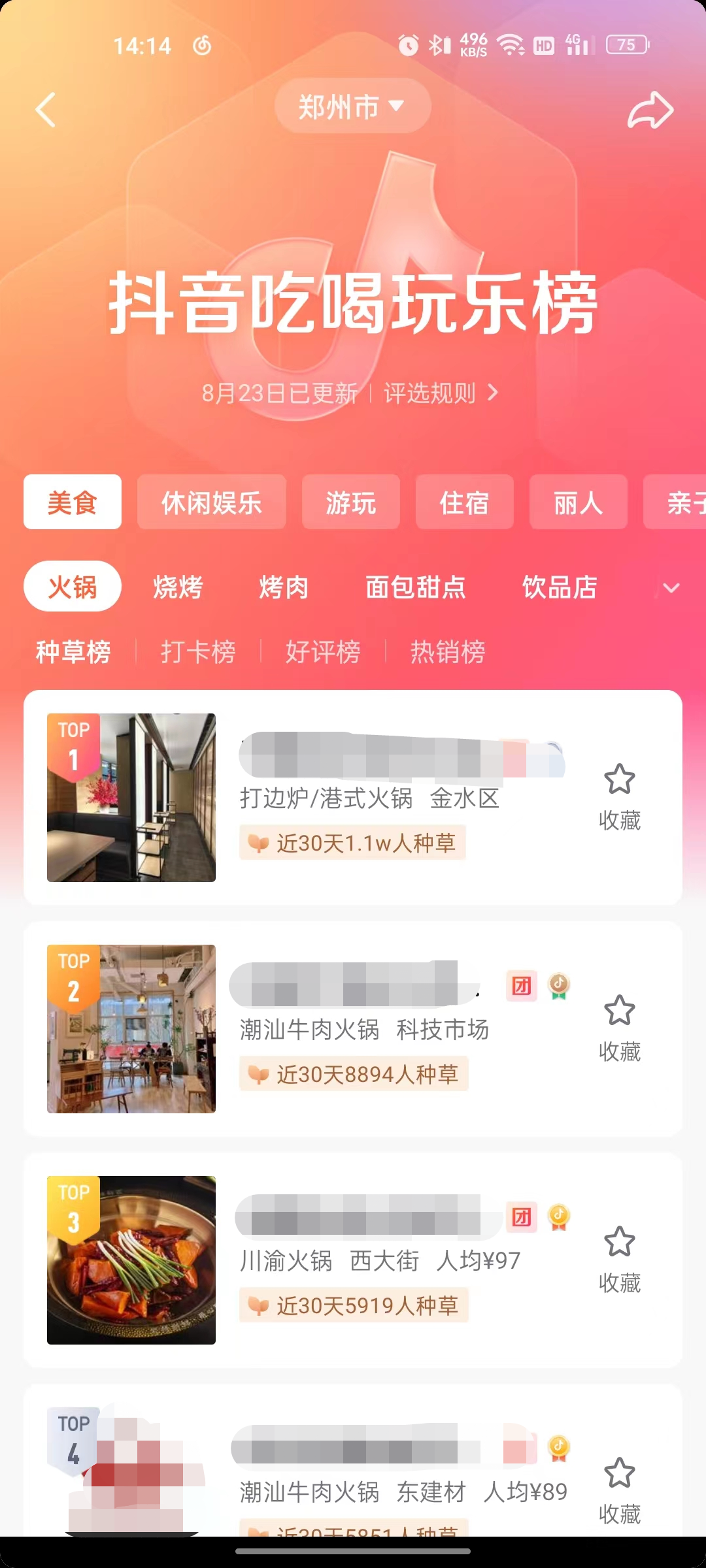Expand more food categories via the chevron
Screen dimensions: 706x1568
pyautogui.click(x=669, y=588)
